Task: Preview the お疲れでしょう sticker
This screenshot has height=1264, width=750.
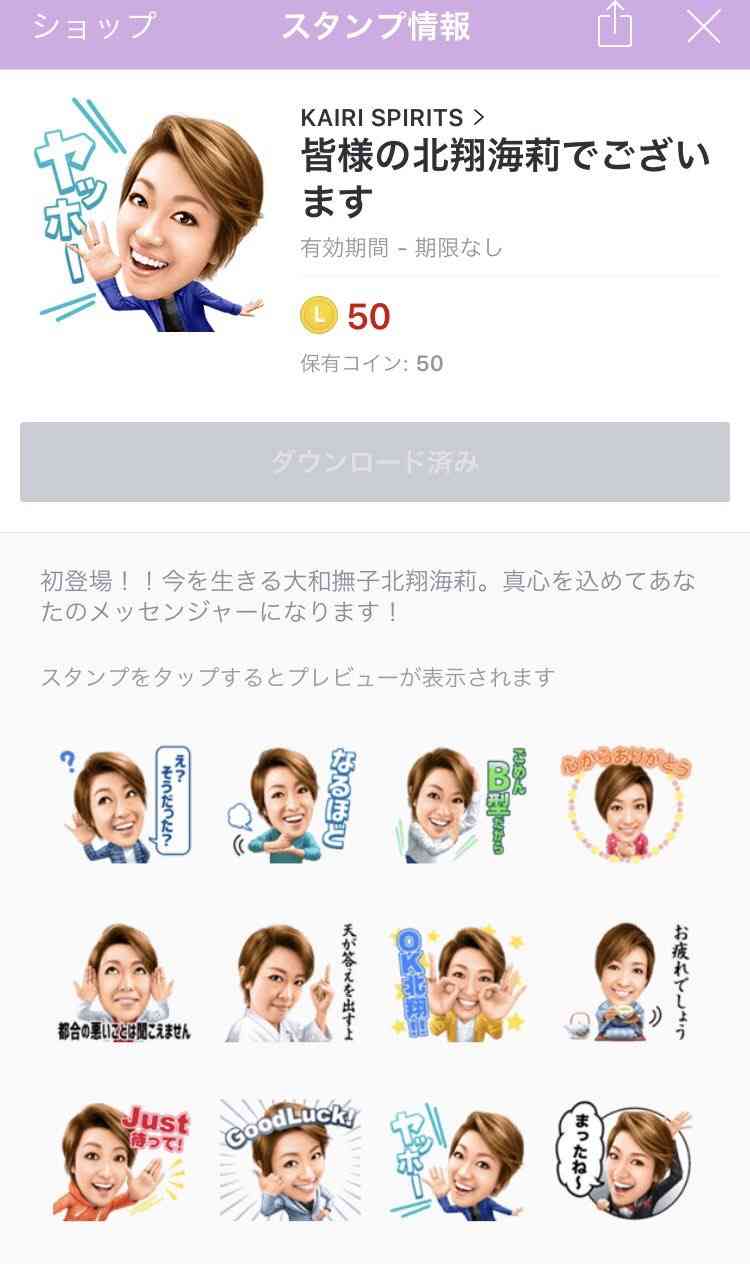Action: 624,982
